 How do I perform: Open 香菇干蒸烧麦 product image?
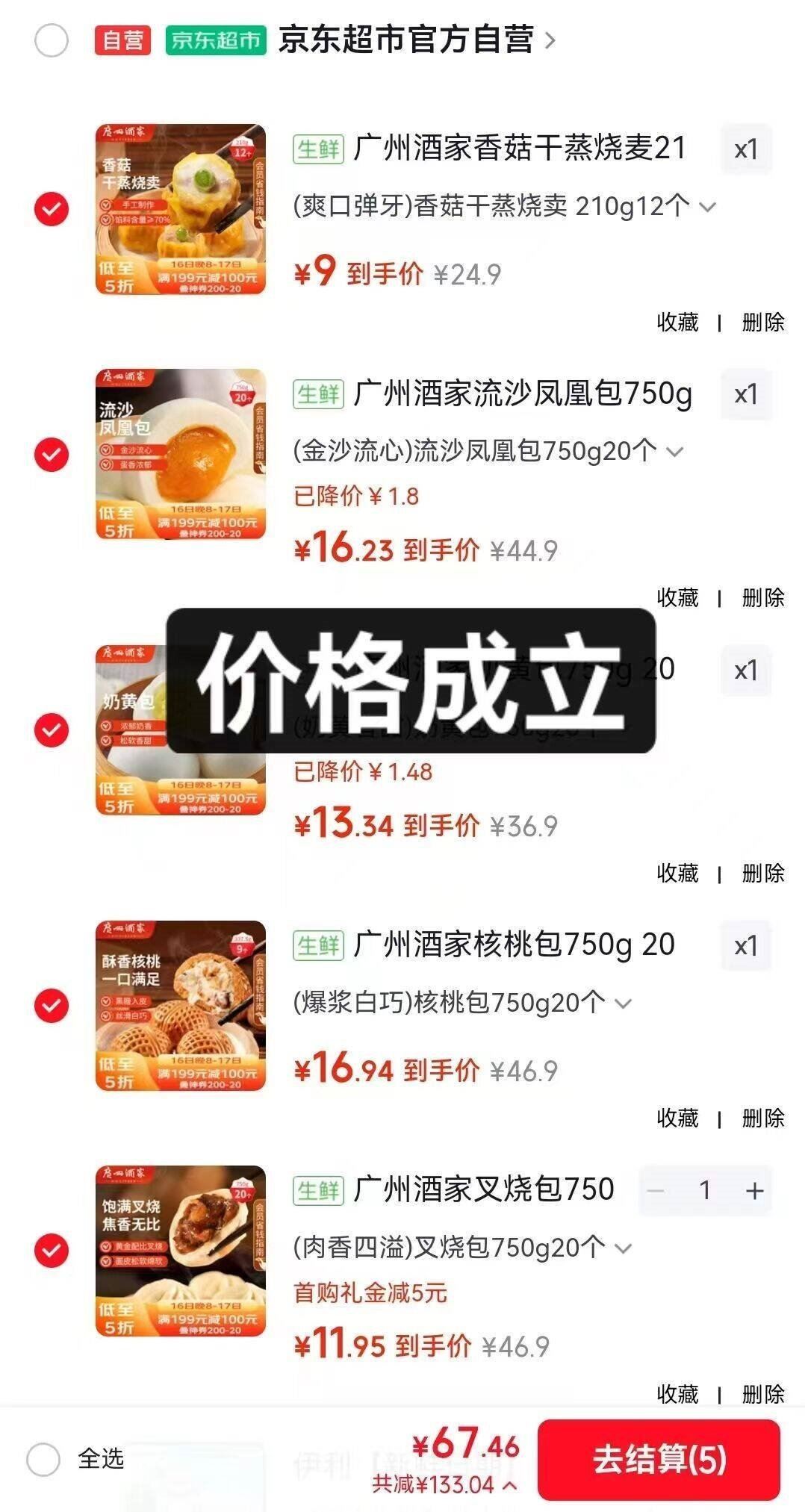(x=181, y=209)
